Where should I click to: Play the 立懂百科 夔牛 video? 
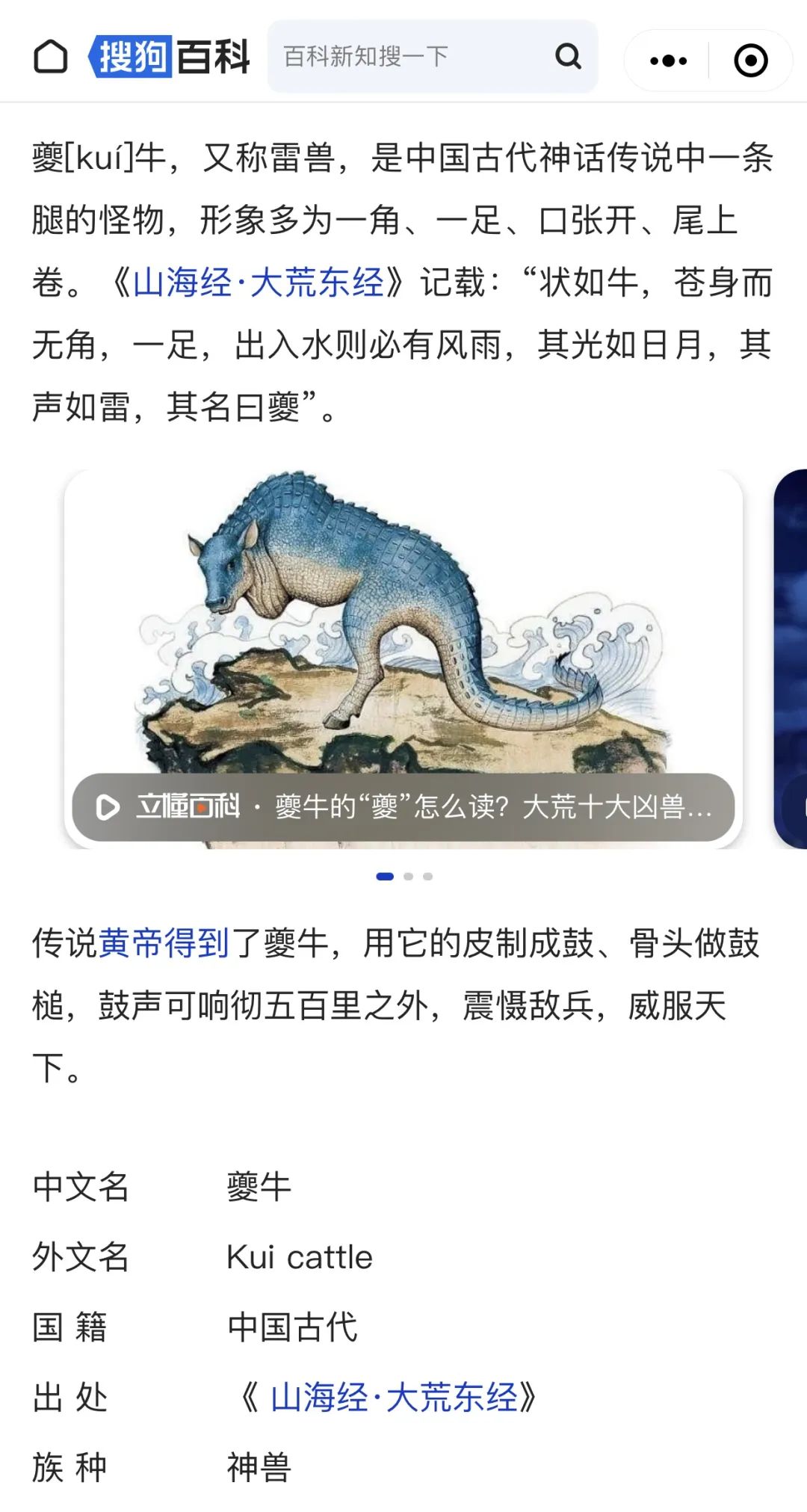point(403,807)
